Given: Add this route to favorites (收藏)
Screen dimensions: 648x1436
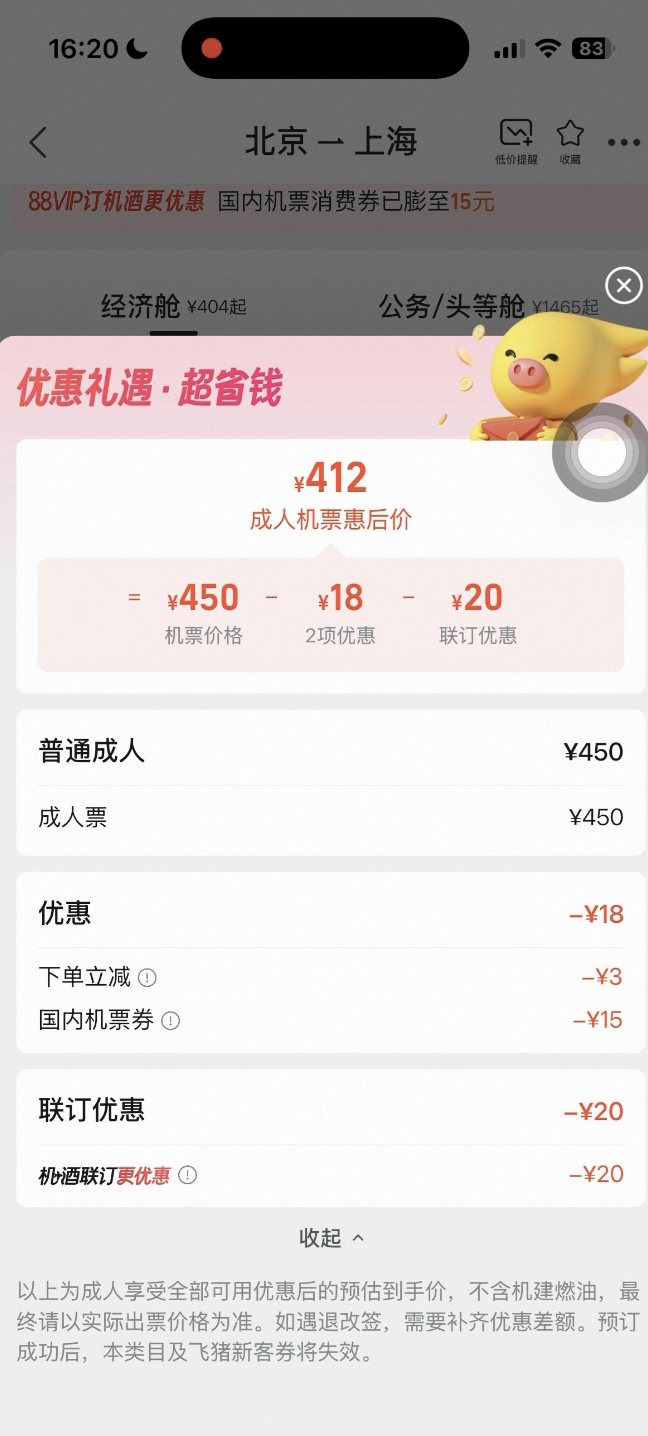Looking at the screenshot, I should [x=570, y=142].
